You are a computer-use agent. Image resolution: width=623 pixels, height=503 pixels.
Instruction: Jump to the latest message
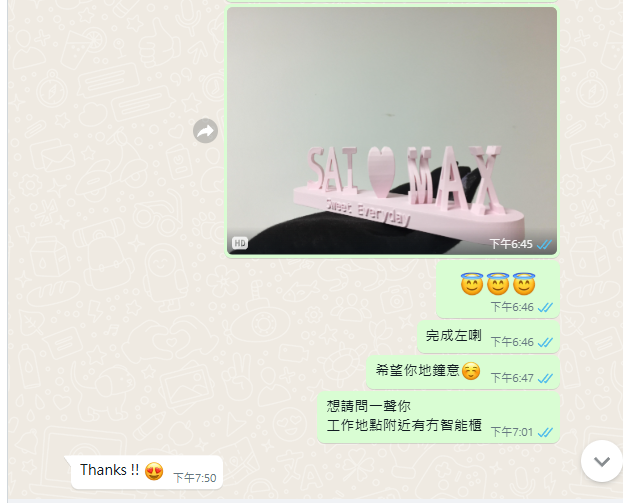pos(601,461)
